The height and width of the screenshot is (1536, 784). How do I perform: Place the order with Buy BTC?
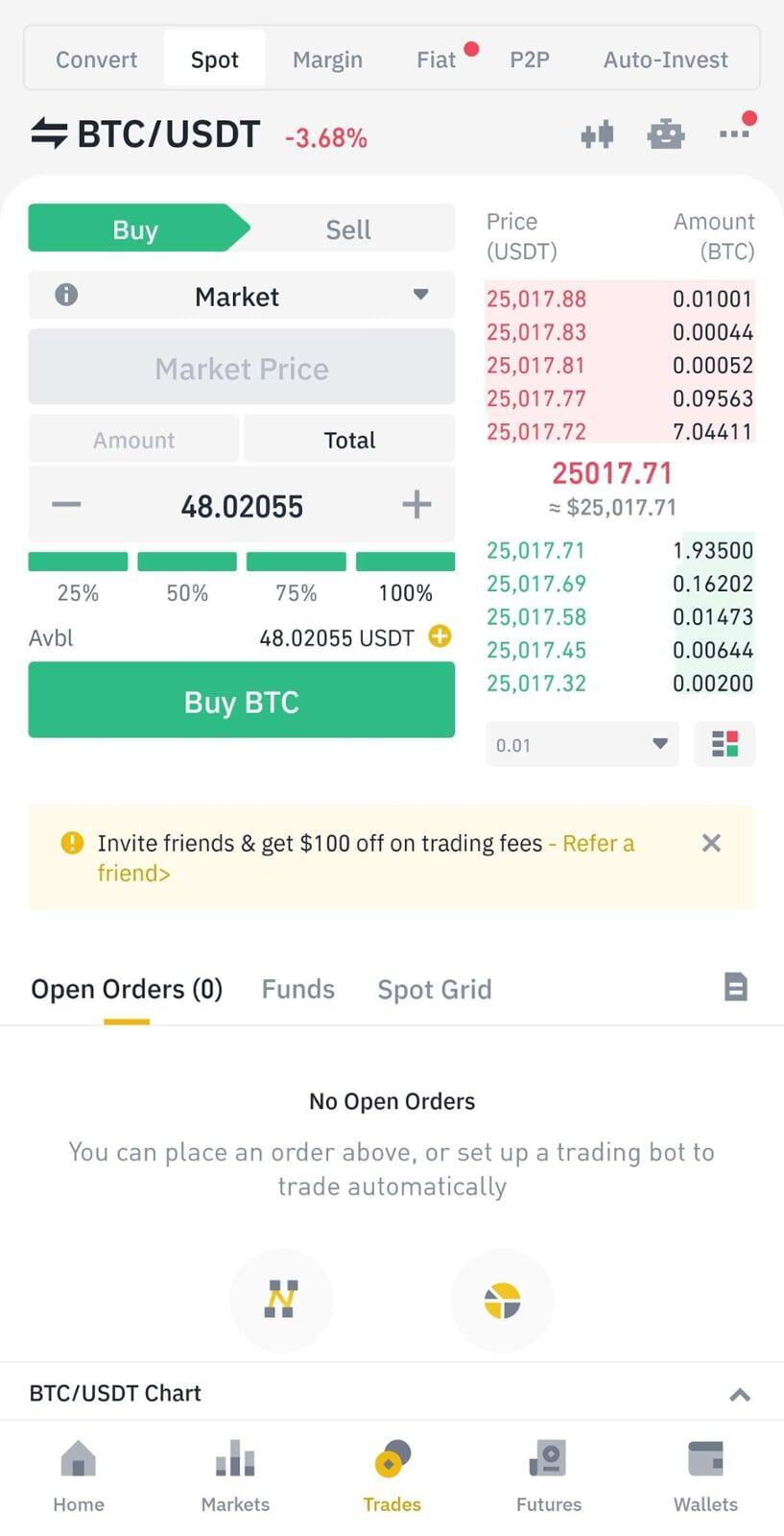pos(242,701)
